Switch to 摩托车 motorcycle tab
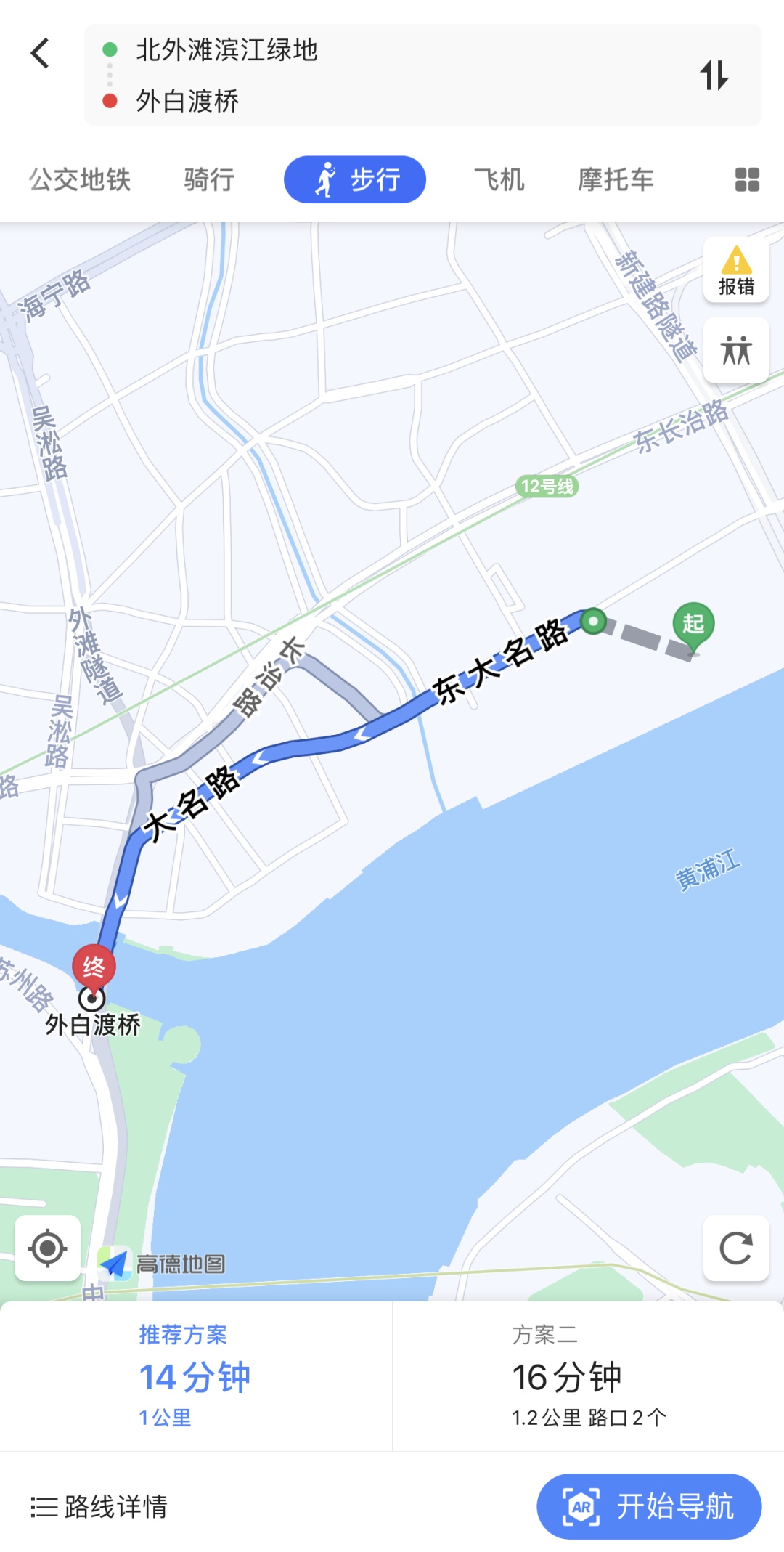This screenshot has width=784, height=1552. (x=616, y=179)
